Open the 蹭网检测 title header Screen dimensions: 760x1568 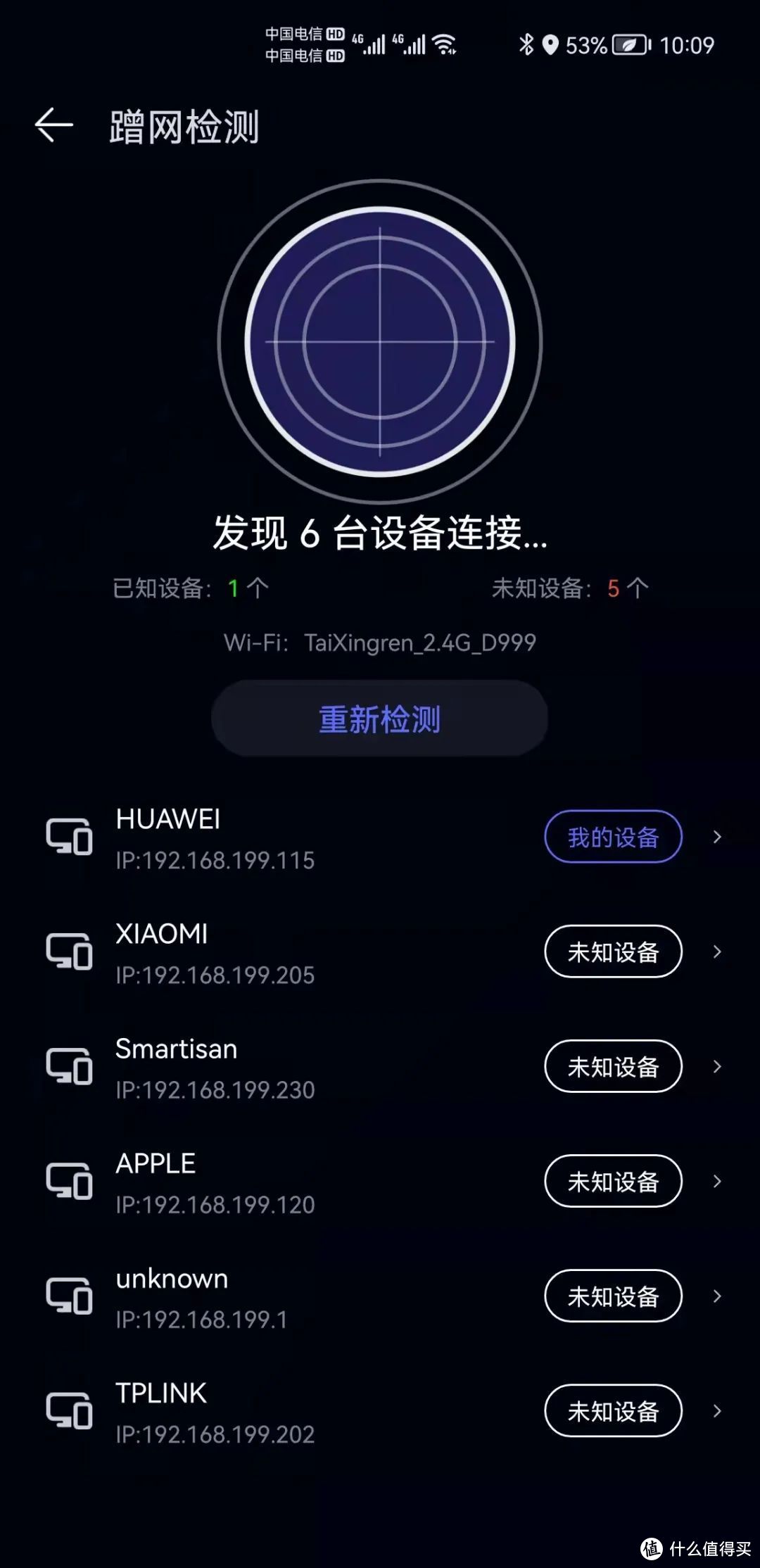click(x=184, y=127)
